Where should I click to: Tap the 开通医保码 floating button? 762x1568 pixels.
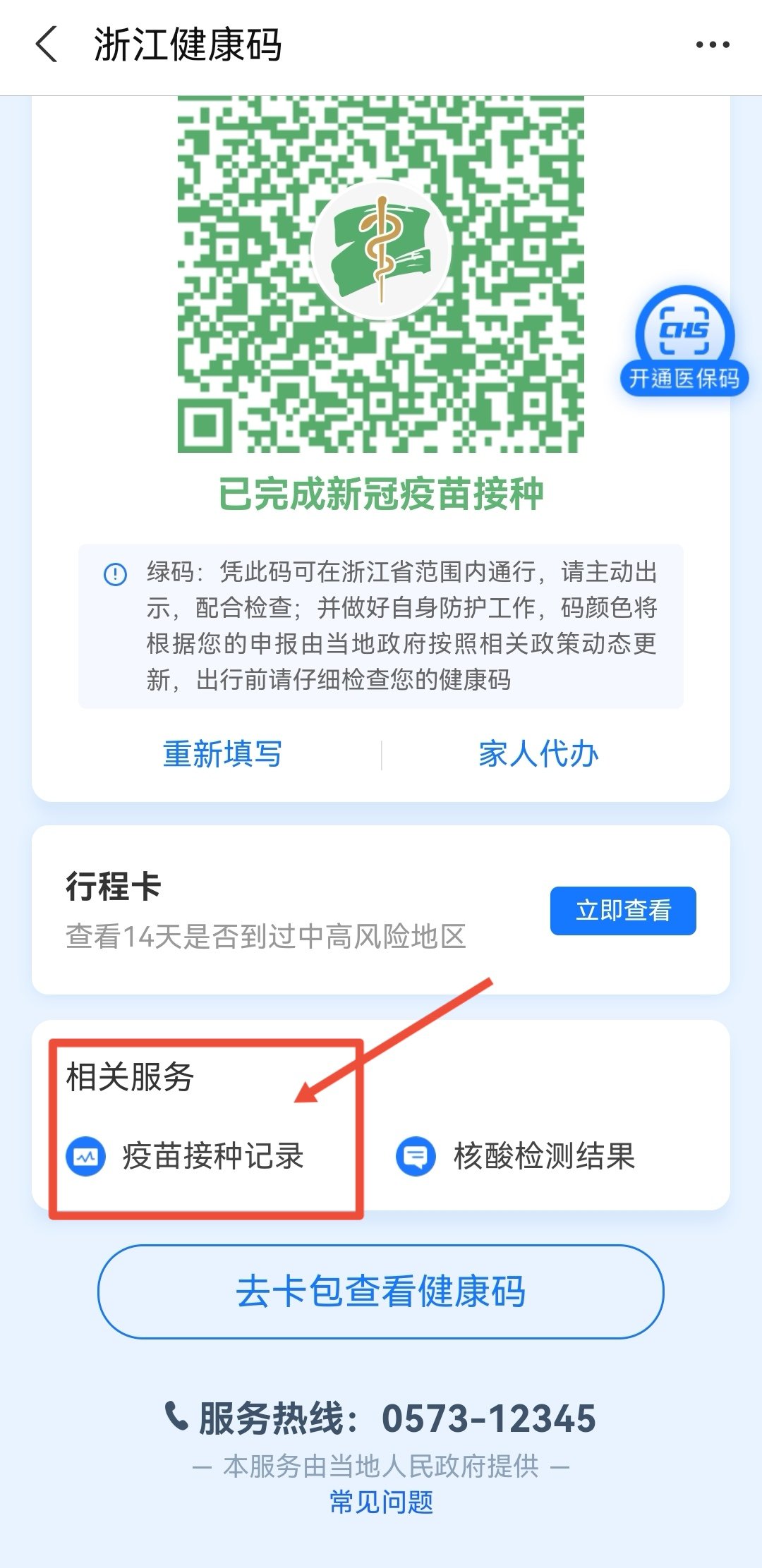[684, 341]
